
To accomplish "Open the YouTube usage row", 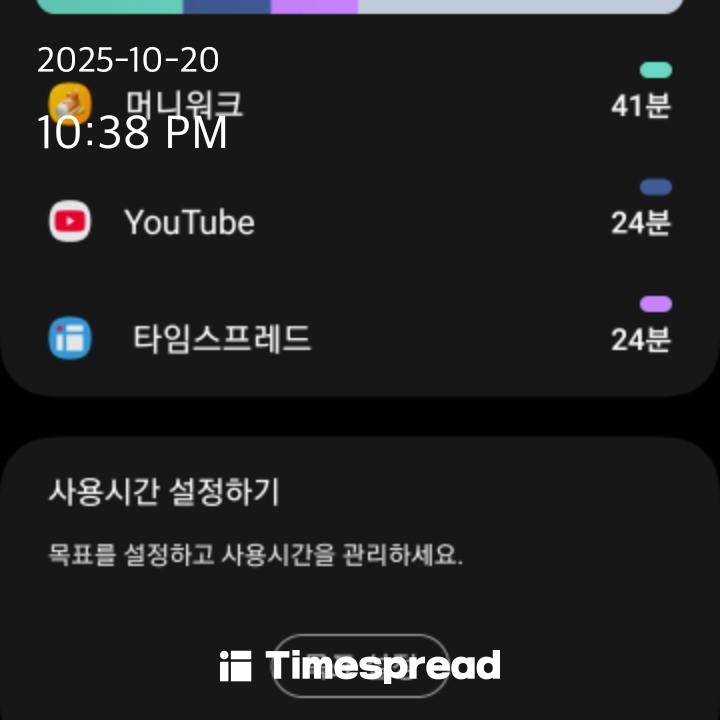I will point(360,221).
